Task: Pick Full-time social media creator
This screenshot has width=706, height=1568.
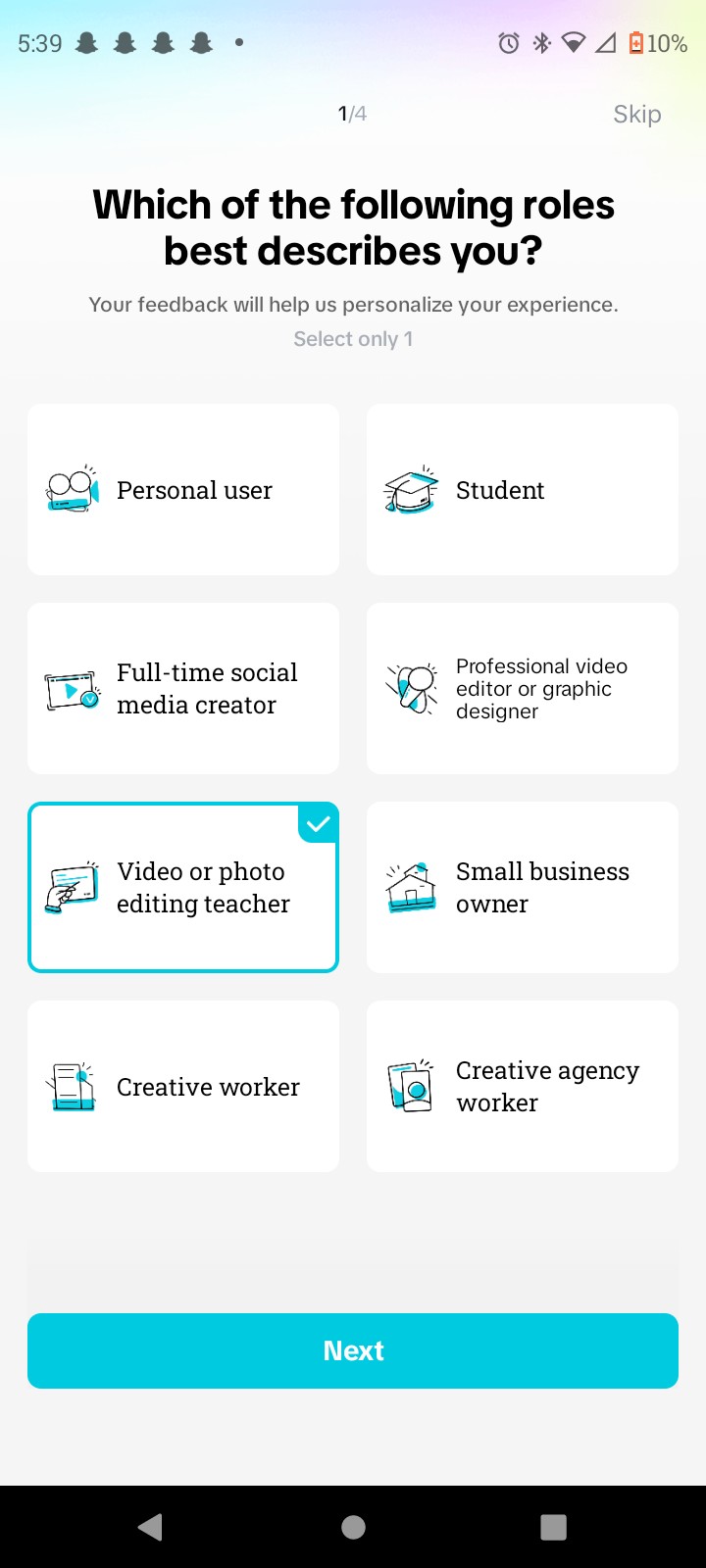Action: click(183, 689)
